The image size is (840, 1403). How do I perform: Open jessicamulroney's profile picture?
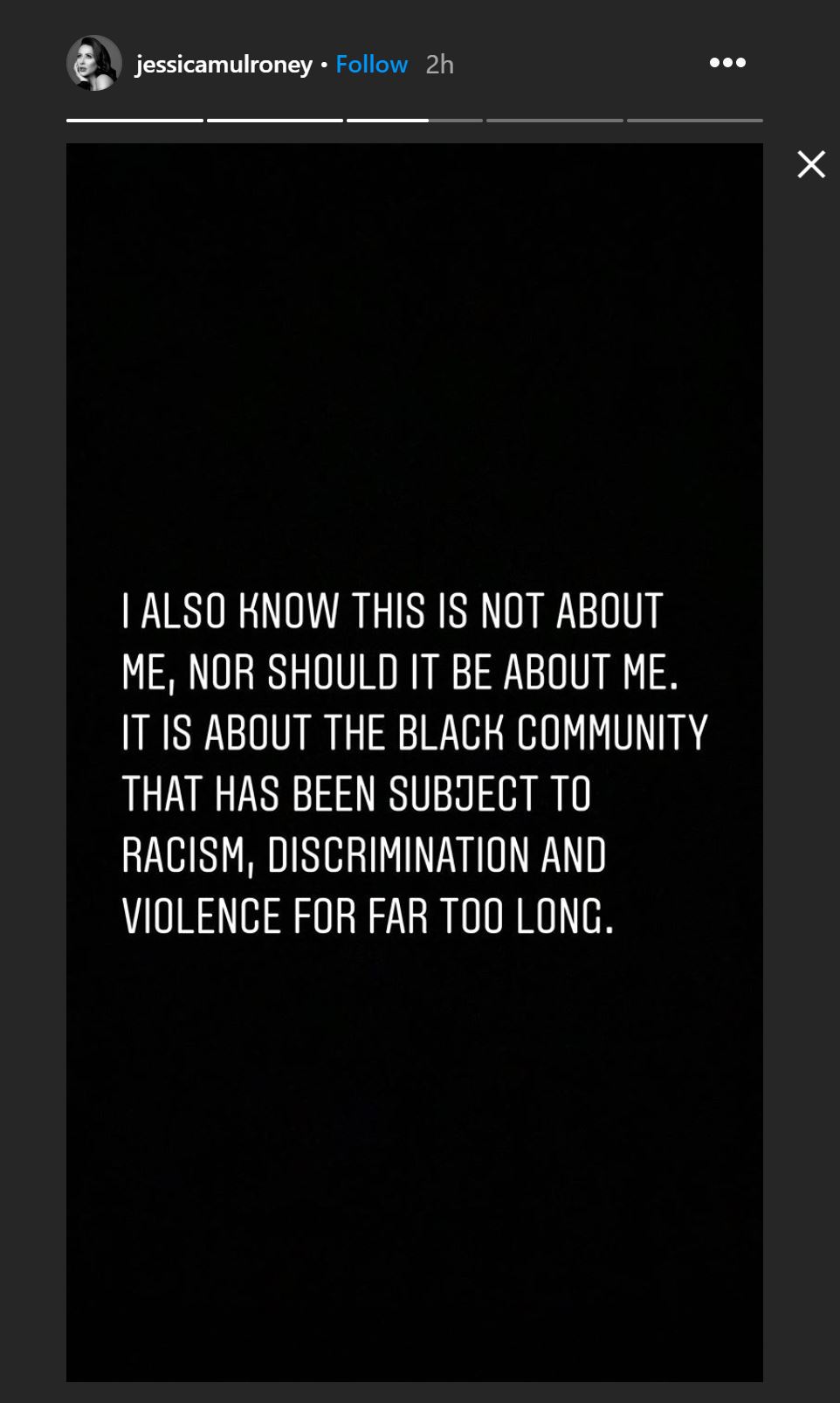(94, 63)
